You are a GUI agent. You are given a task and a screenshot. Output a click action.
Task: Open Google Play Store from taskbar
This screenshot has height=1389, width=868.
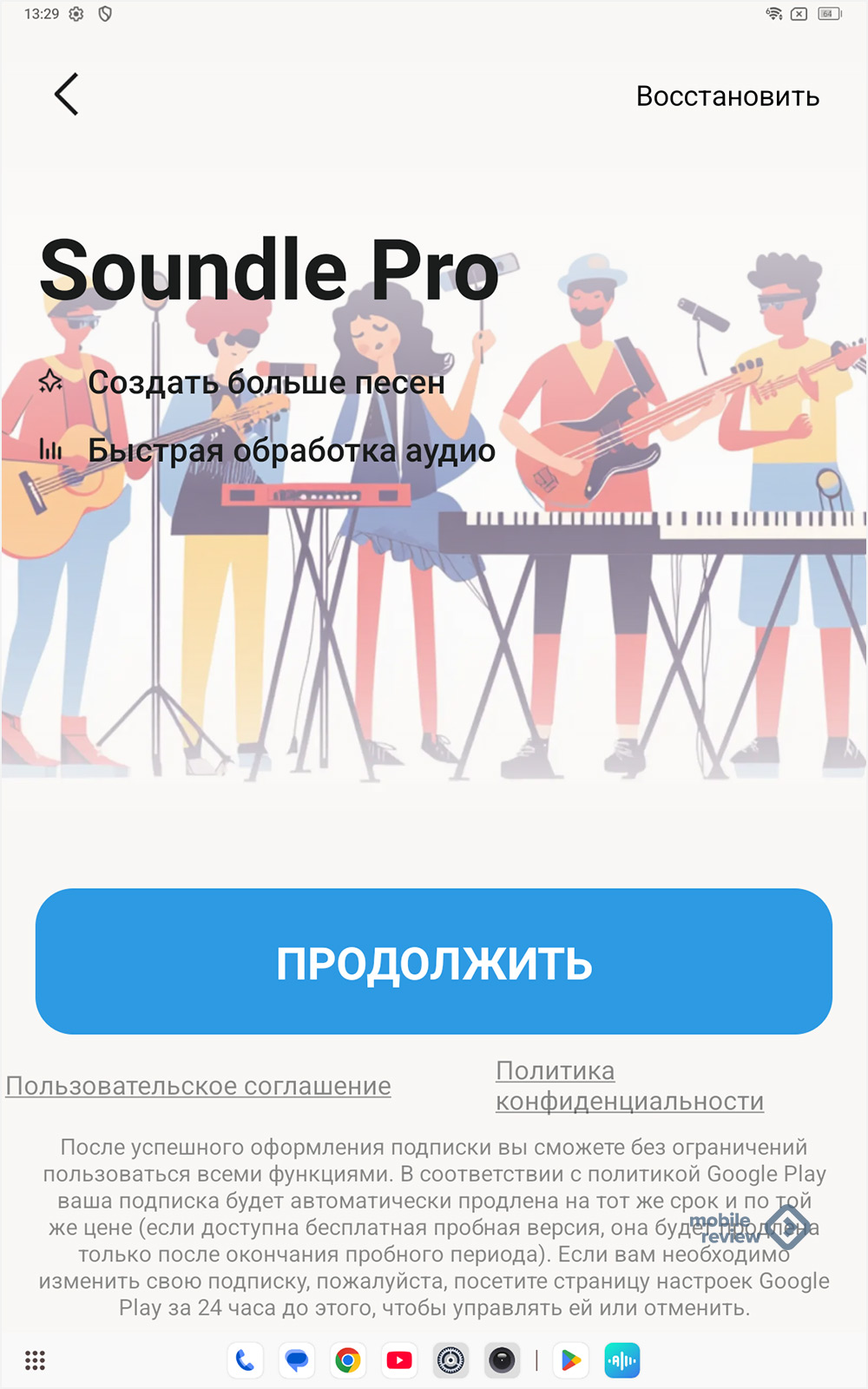(571, 1360)
